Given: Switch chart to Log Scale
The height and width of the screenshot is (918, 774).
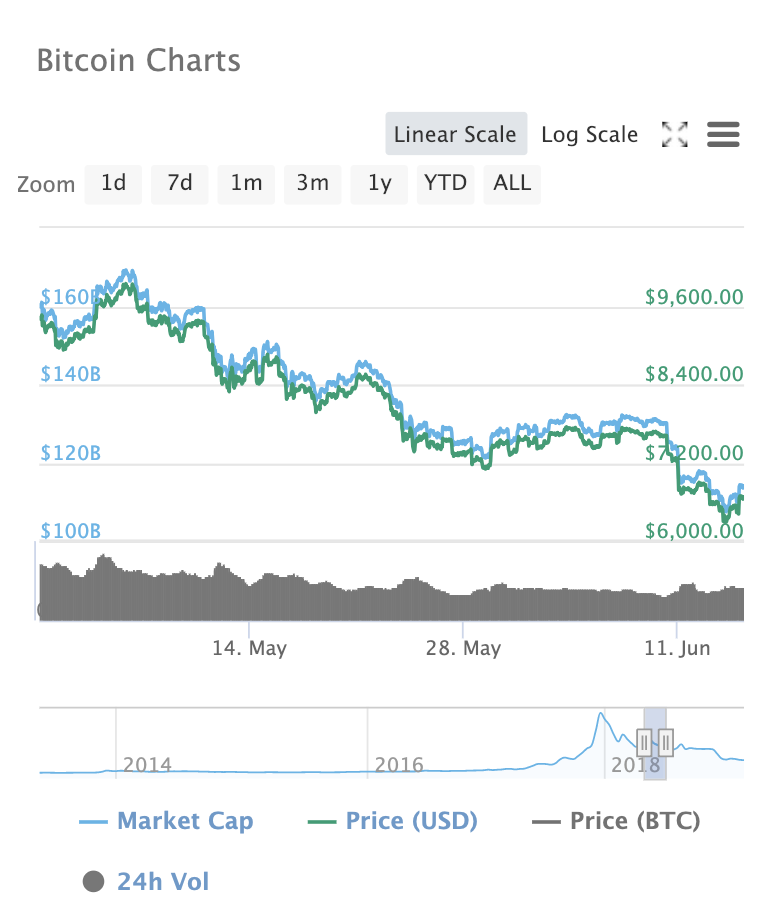Looking at the screenshot, I should point(589,134).
